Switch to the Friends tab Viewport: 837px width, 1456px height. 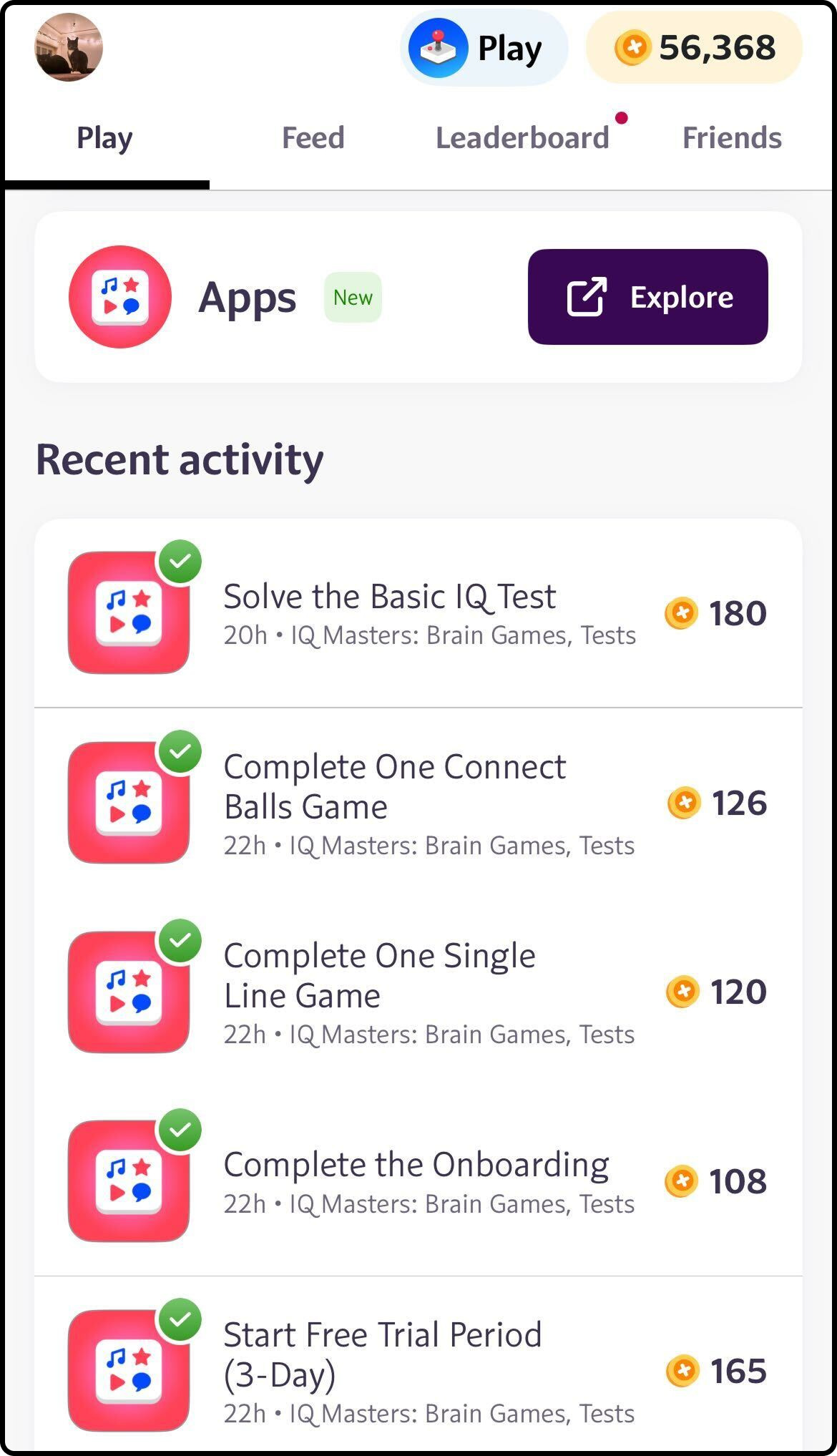tap(732, 137)
